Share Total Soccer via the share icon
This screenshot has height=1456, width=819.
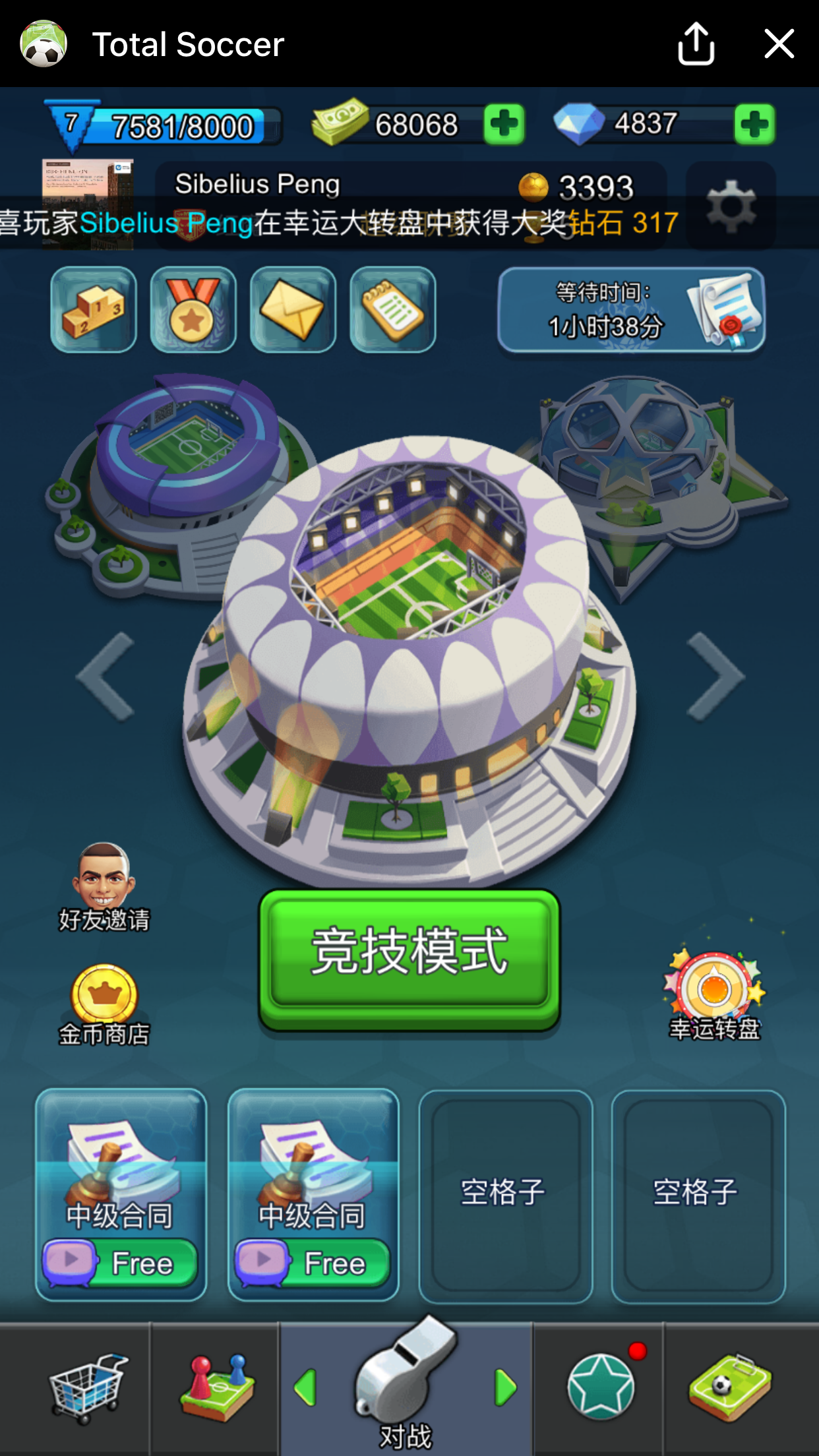click(x=696, y=44)
